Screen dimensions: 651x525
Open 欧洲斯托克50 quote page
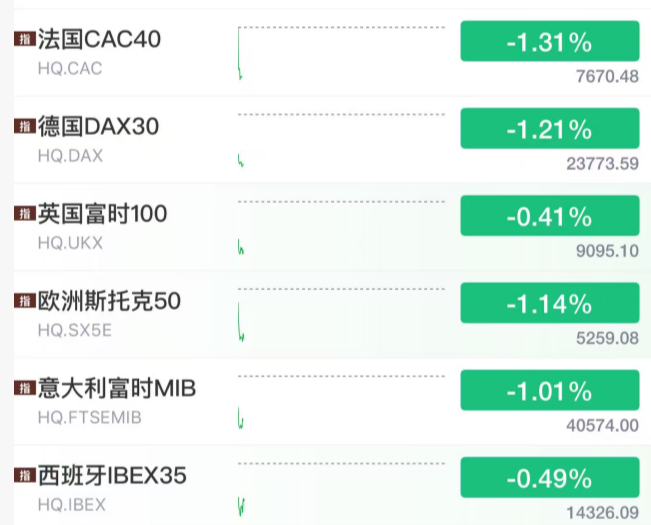(x=110, y=302)
